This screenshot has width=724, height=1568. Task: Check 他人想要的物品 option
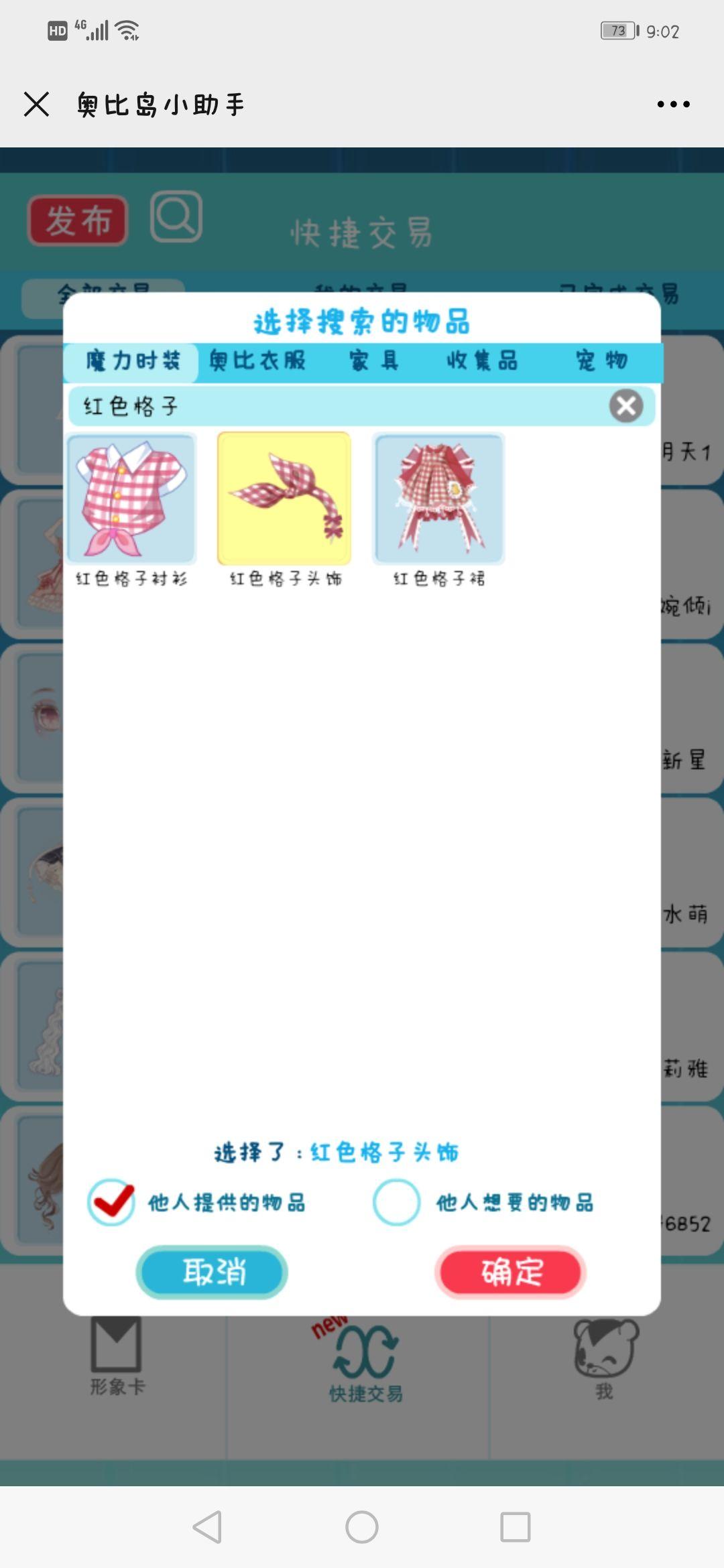point(397,1202)
